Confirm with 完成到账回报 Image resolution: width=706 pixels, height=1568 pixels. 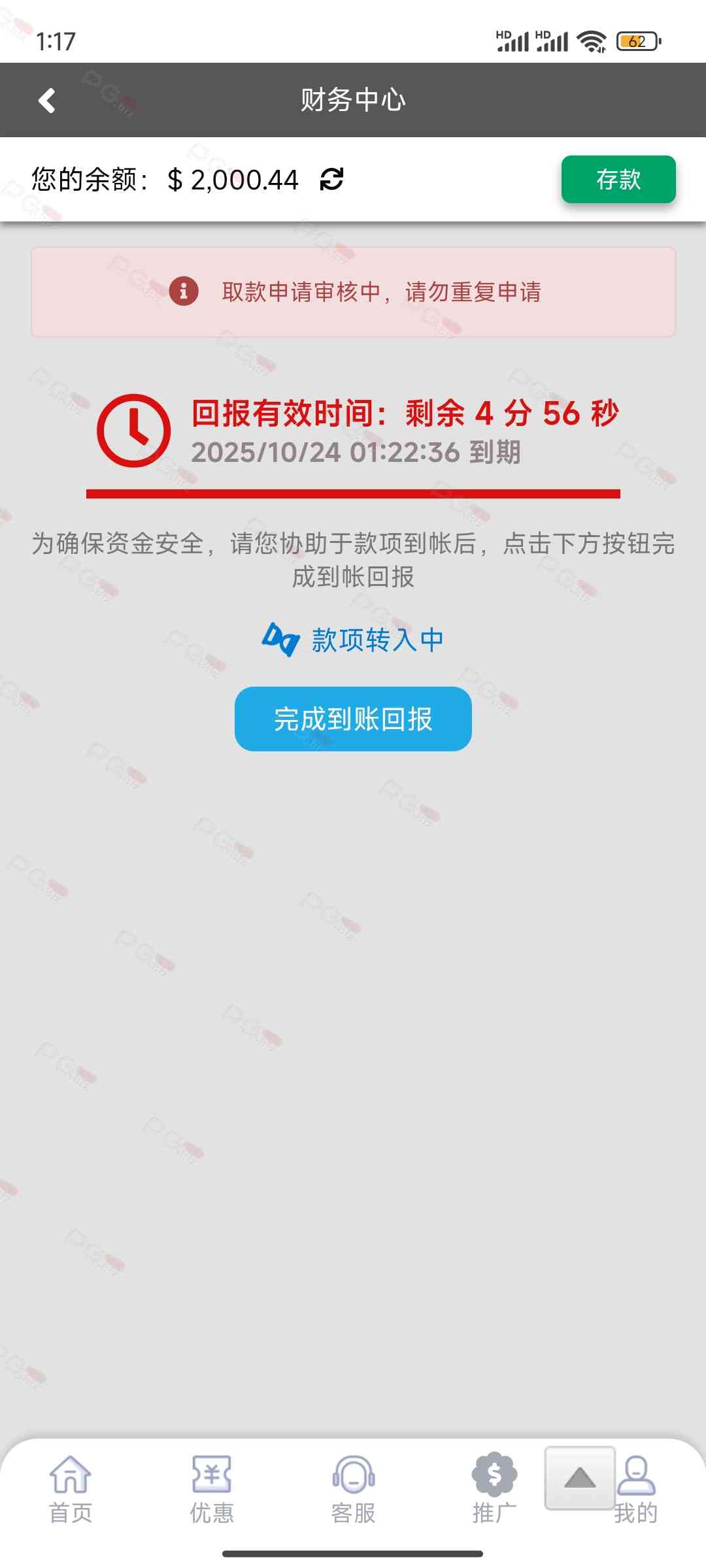pos(353,719)
